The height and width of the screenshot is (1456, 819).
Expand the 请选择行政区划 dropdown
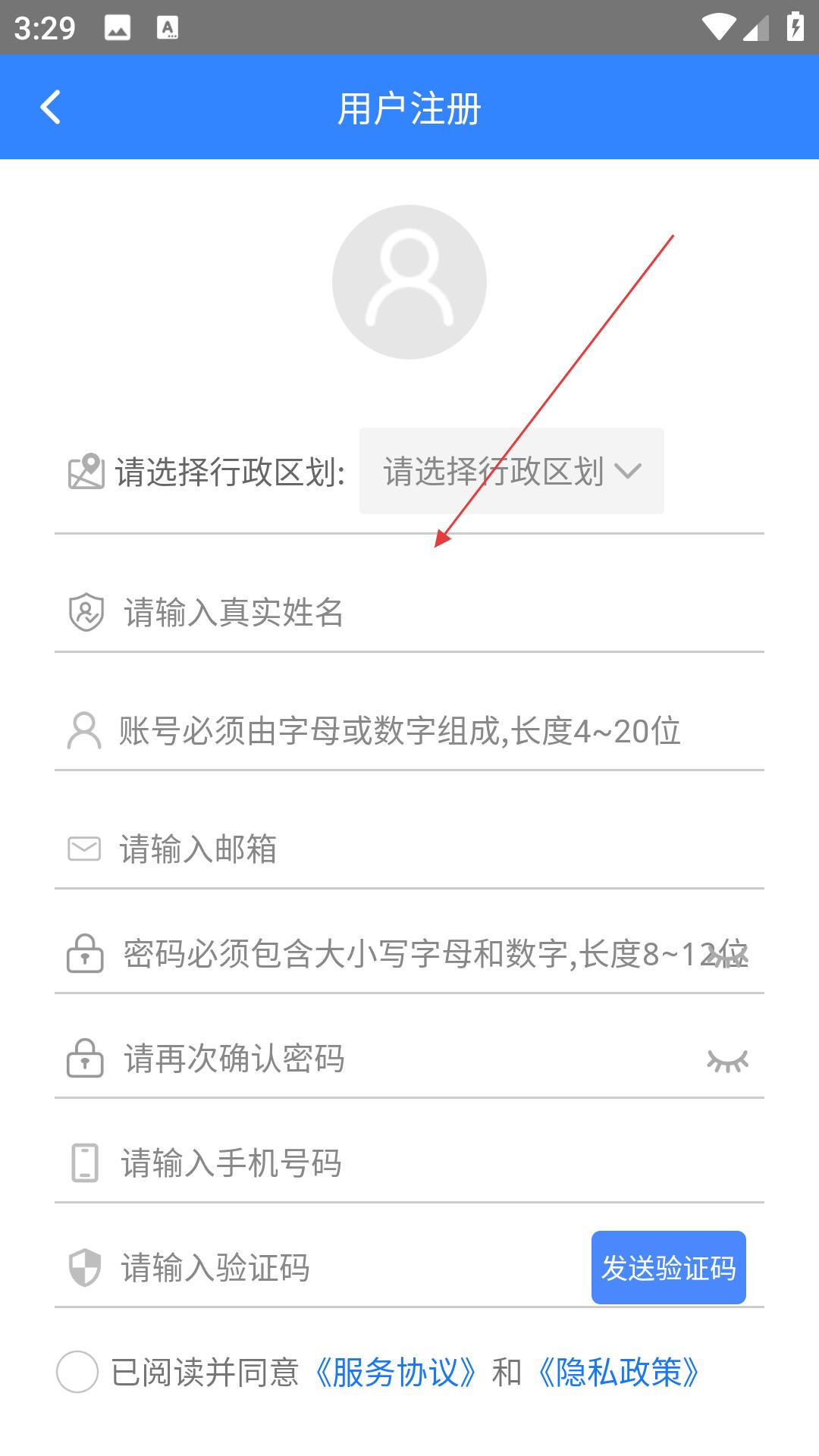[512, 471]
